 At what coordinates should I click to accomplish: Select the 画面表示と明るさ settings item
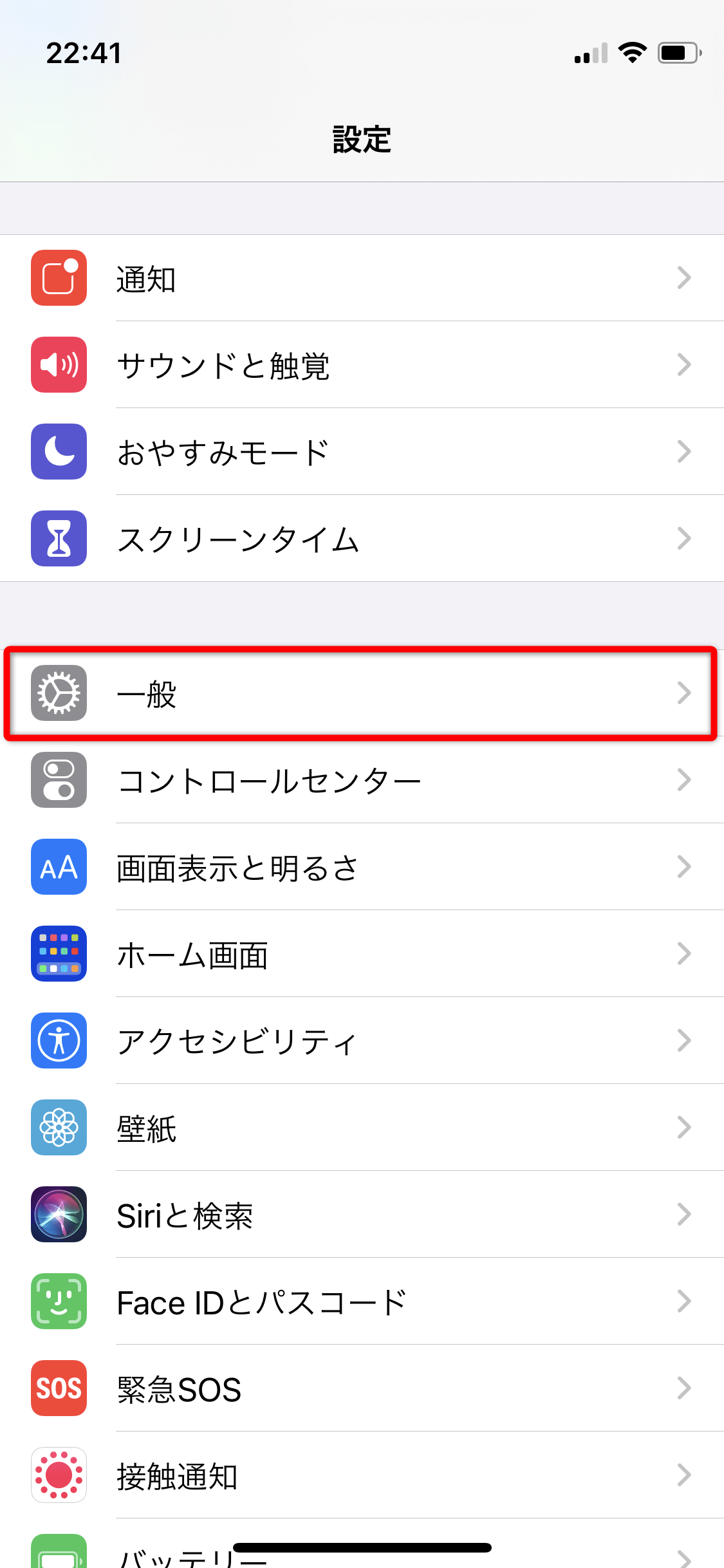click(x=360, y=867)
